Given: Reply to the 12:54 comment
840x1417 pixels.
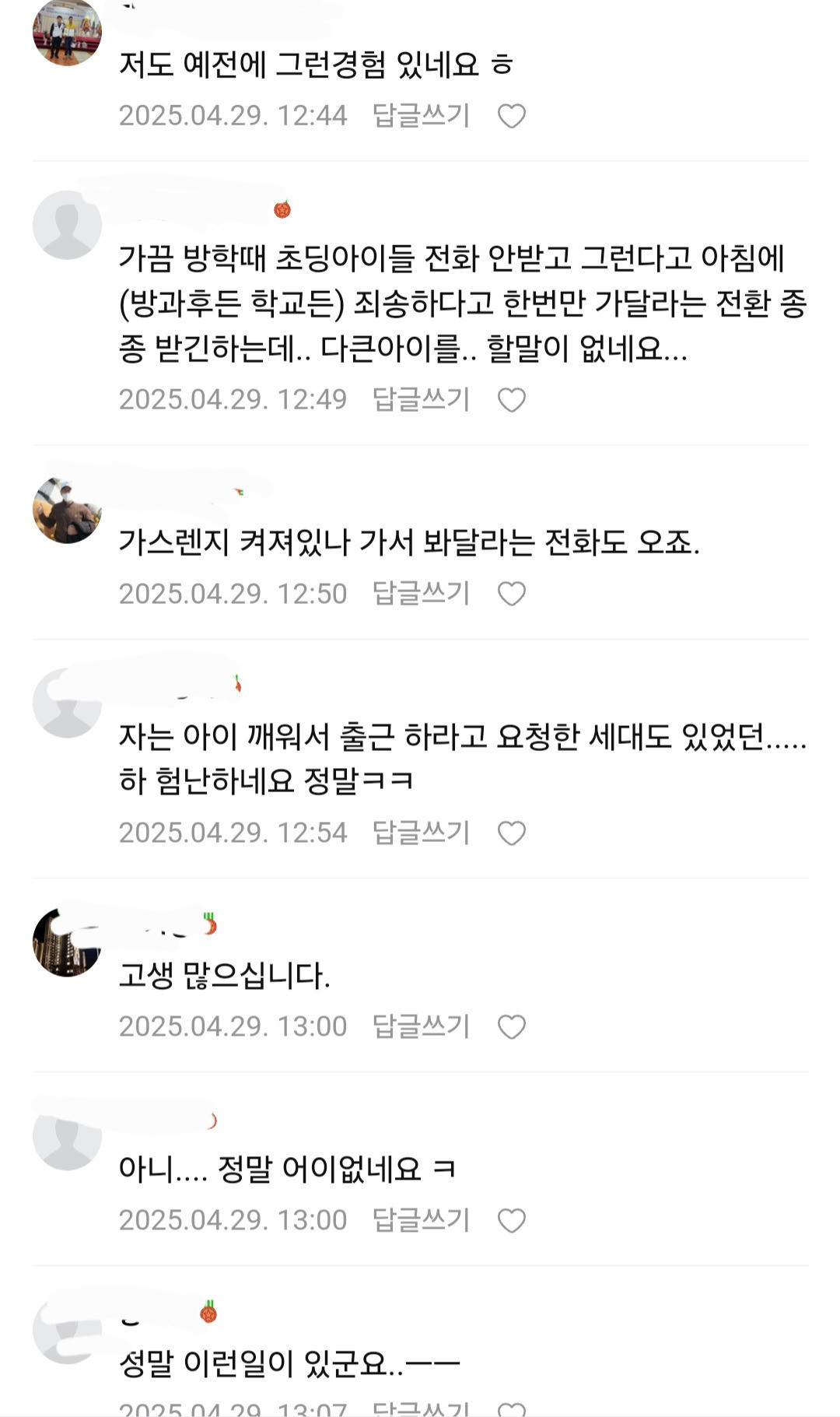Looking at the screenshot, I should click(421, 833).
